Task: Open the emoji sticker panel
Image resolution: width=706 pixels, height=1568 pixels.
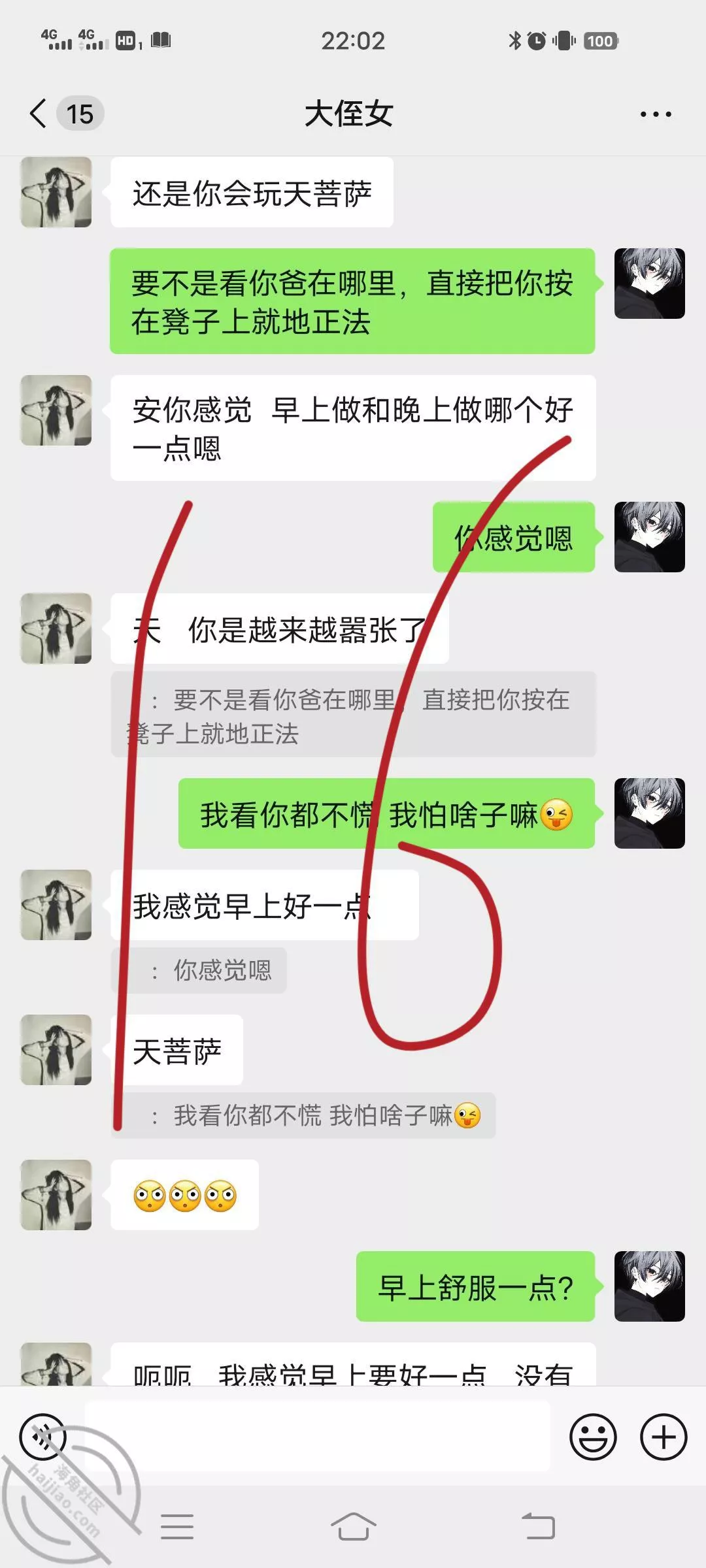Action: coord(593,1437)
